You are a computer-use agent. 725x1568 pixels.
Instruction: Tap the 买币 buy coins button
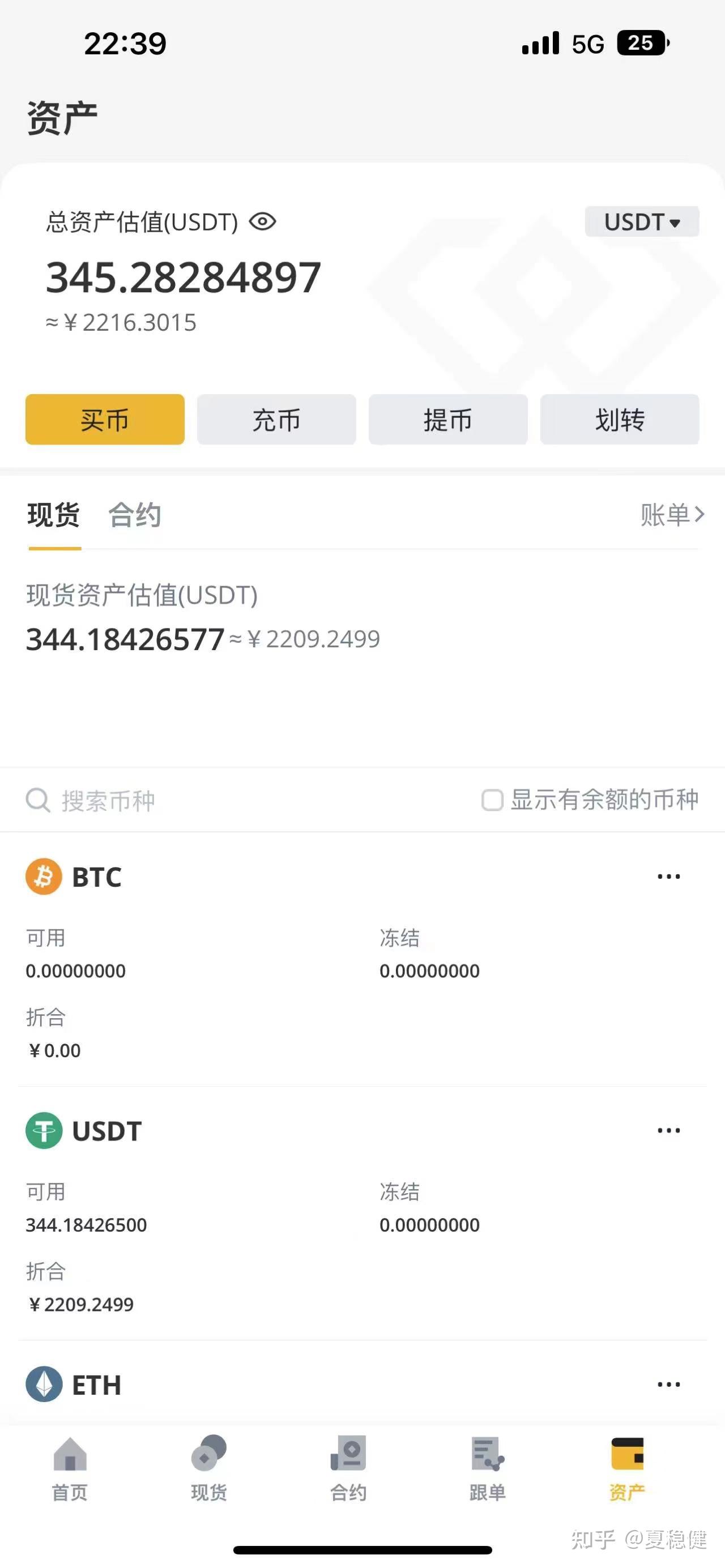click(x=105, y=420)
